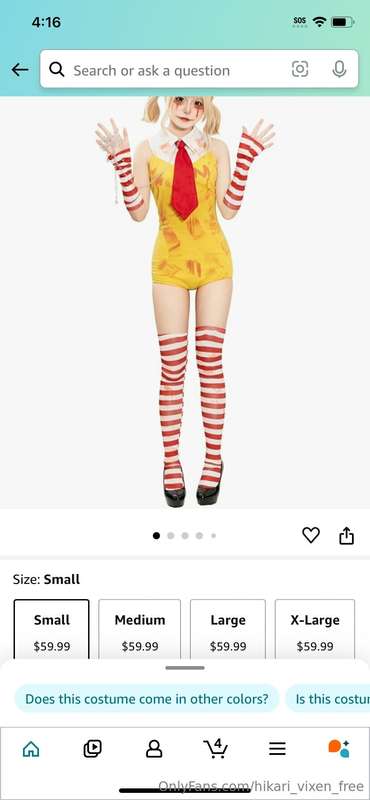
Task: Start voice search with the microphone
Action: tap(339, 69)
